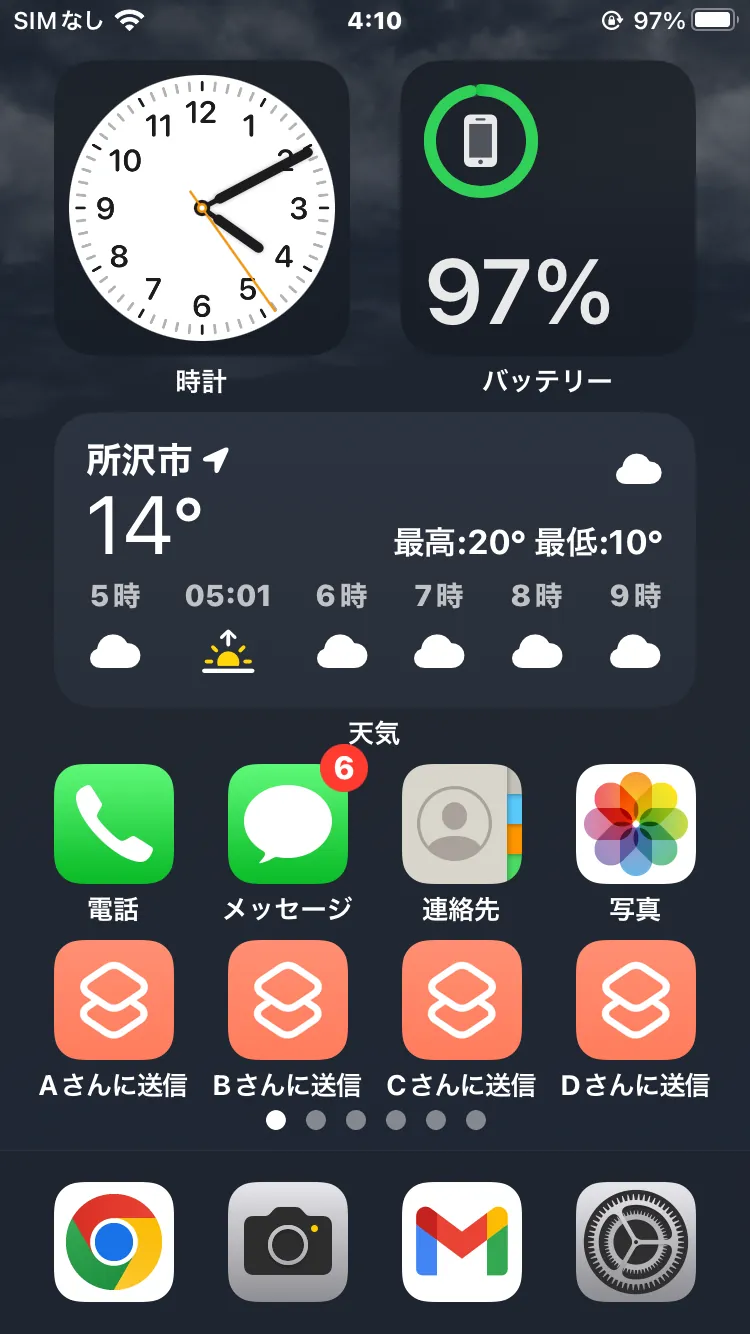Image resolution: width=750 pixels, height=1334 pixels.
Task: Open the 所沢市 weather widget
Action: (375, 560)
